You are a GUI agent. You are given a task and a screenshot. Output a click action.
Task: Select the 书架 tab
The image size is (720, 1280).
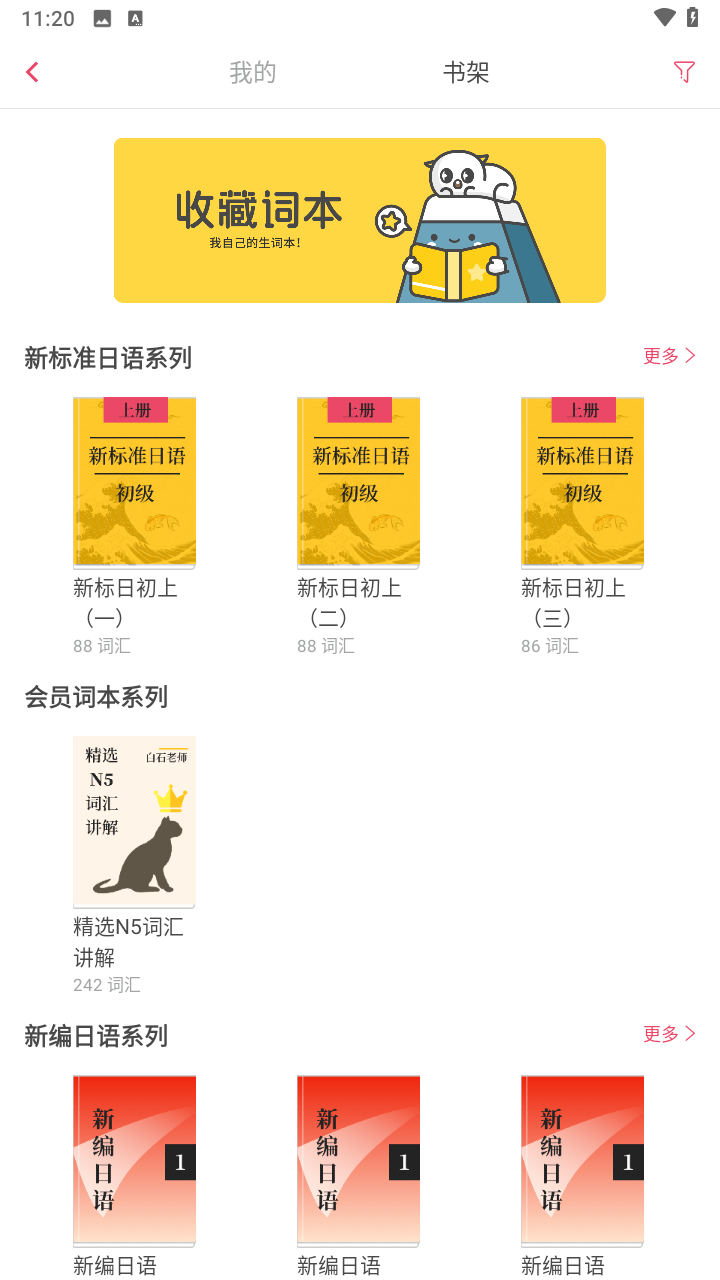point(466,72)
